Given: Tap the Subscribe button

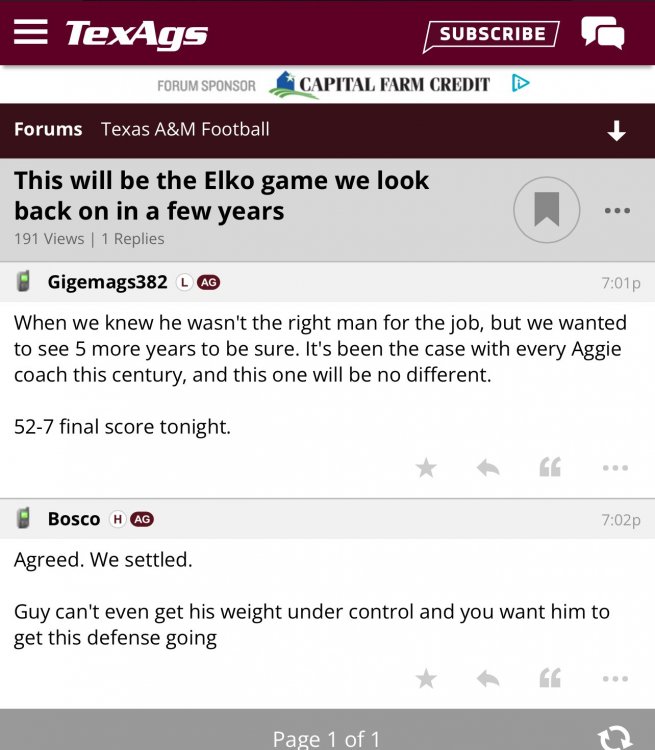Looking at the screenshot, I should coord(491,35).
